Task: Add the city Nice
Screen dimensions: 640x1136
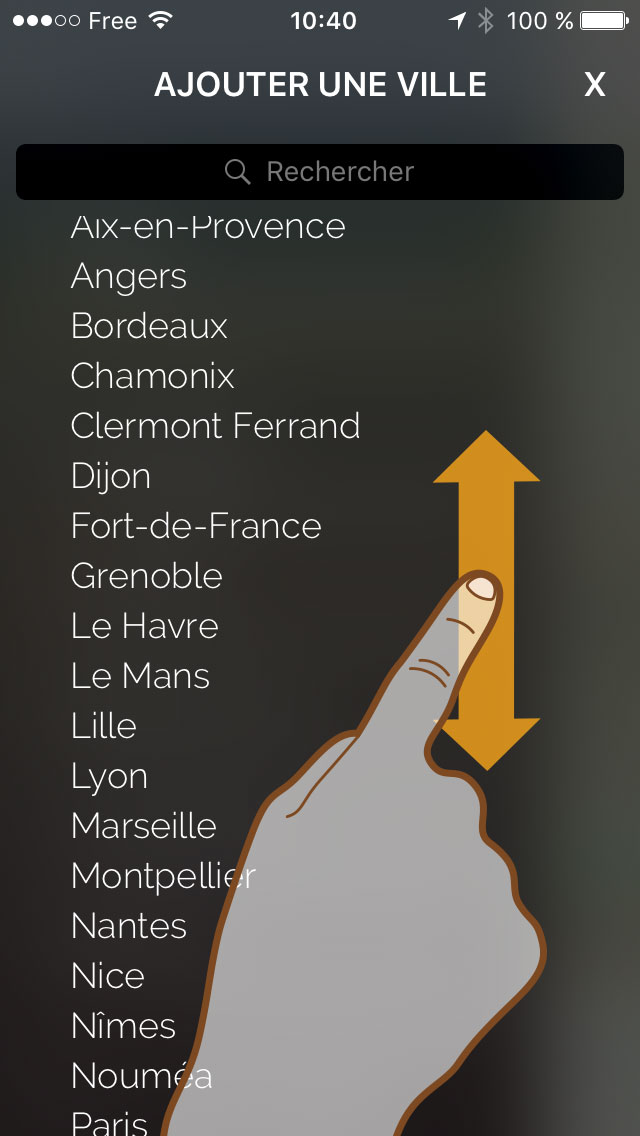Action: (x=108, y=976)
